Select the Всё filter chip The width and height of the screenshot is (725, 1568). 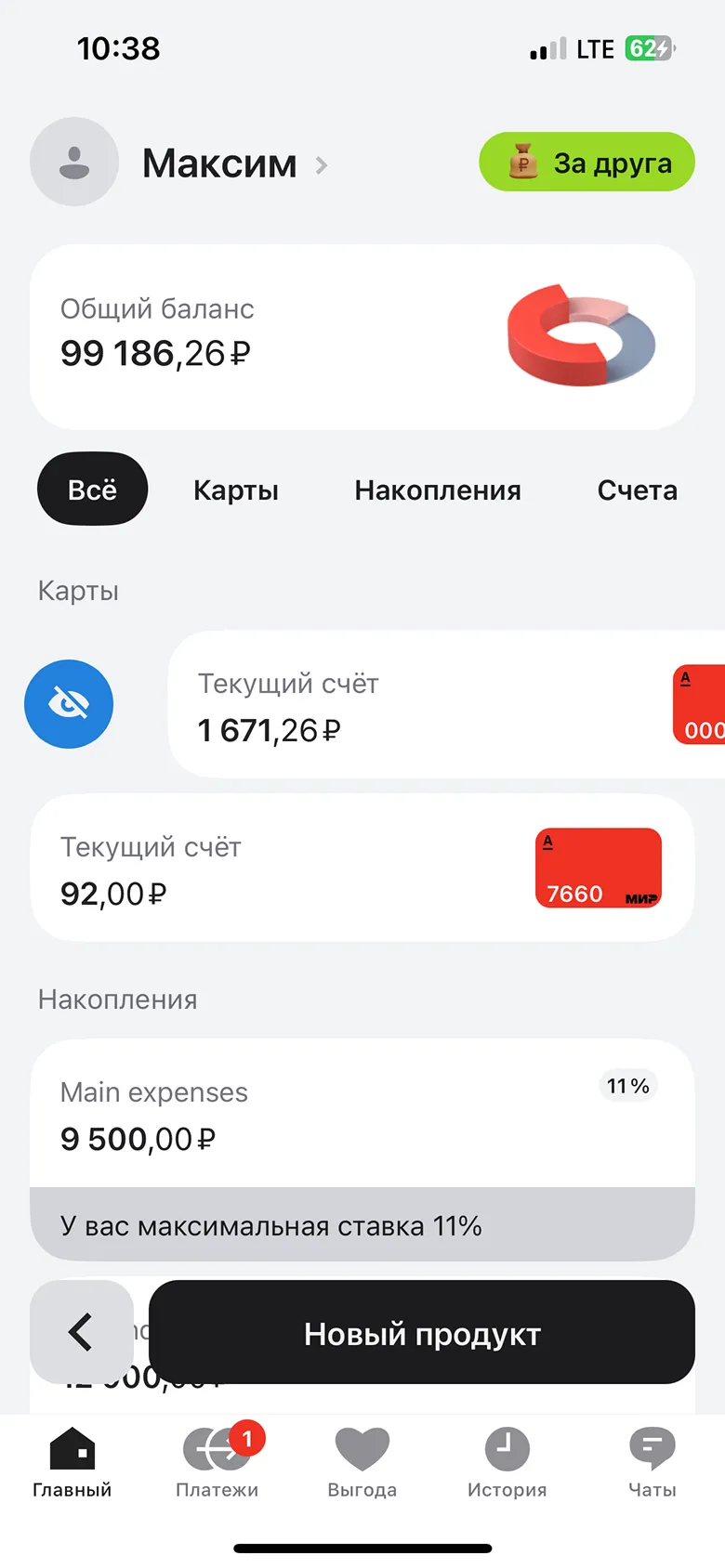pos(92,490)
